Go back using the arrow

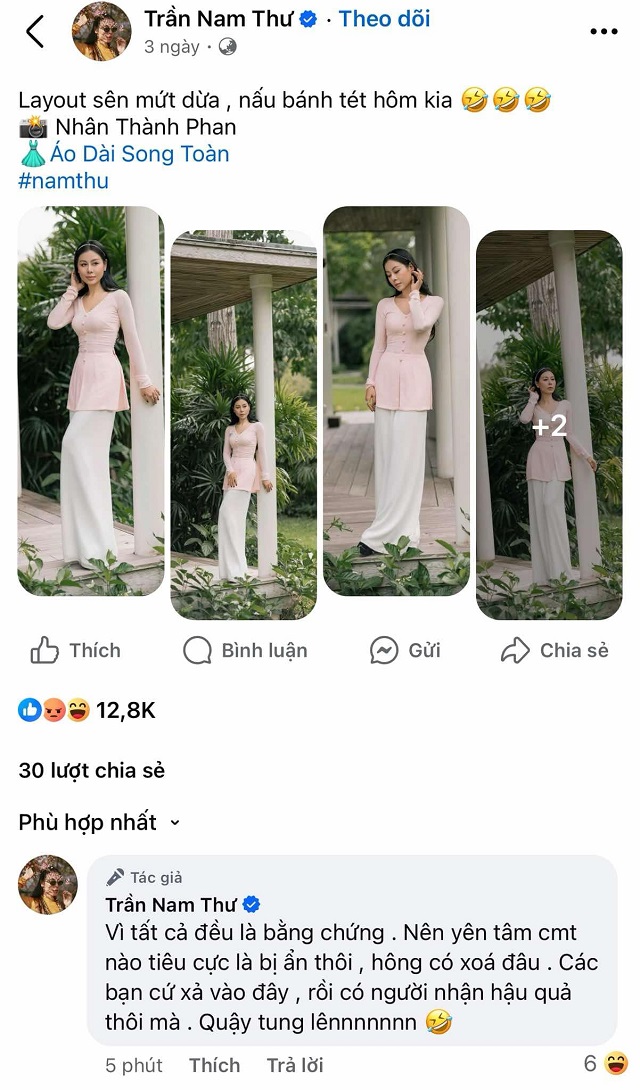point(35,31)
